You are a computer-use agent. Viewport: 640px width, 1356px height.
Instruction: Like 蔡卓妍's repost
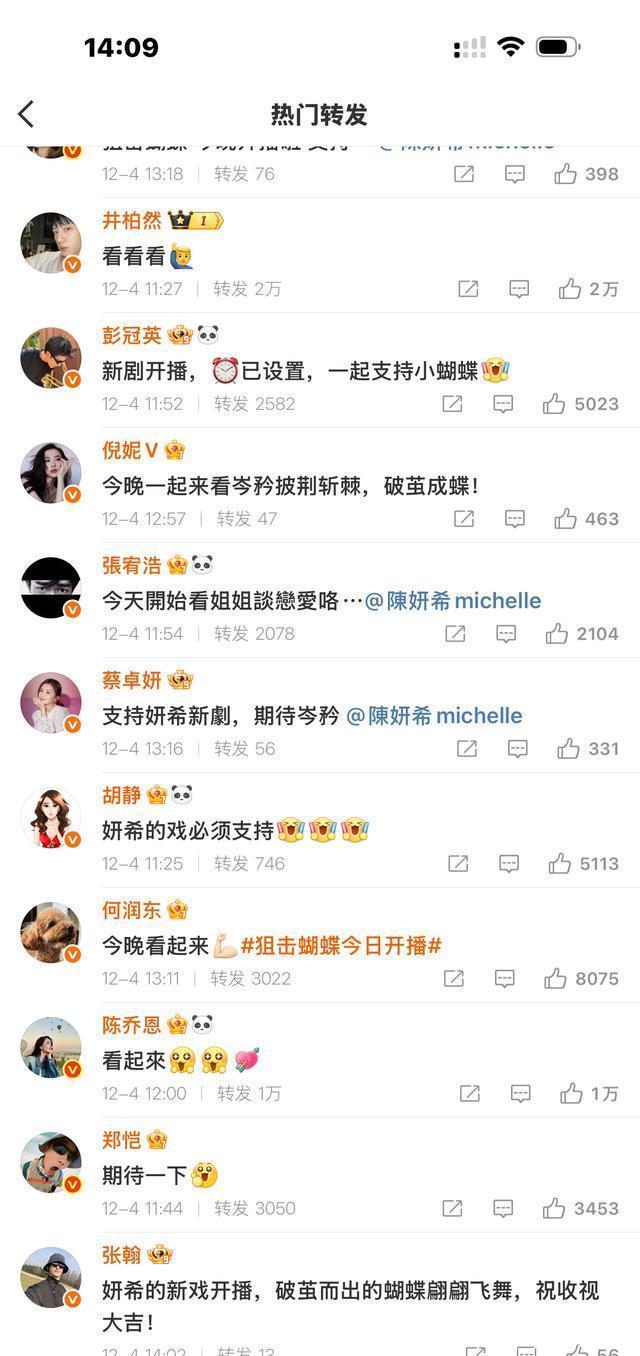(568, 749)
